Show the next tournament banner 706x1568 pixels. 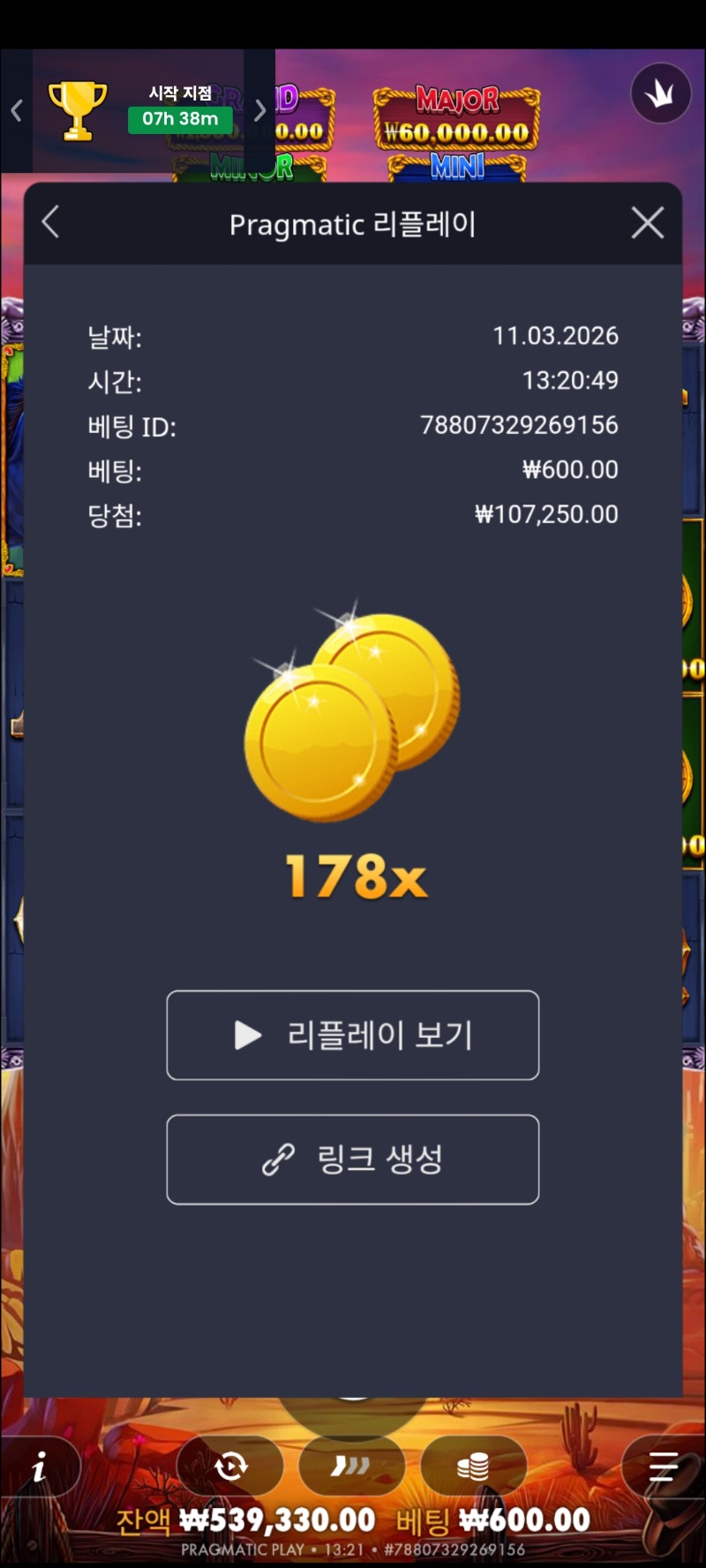[259, 111]
